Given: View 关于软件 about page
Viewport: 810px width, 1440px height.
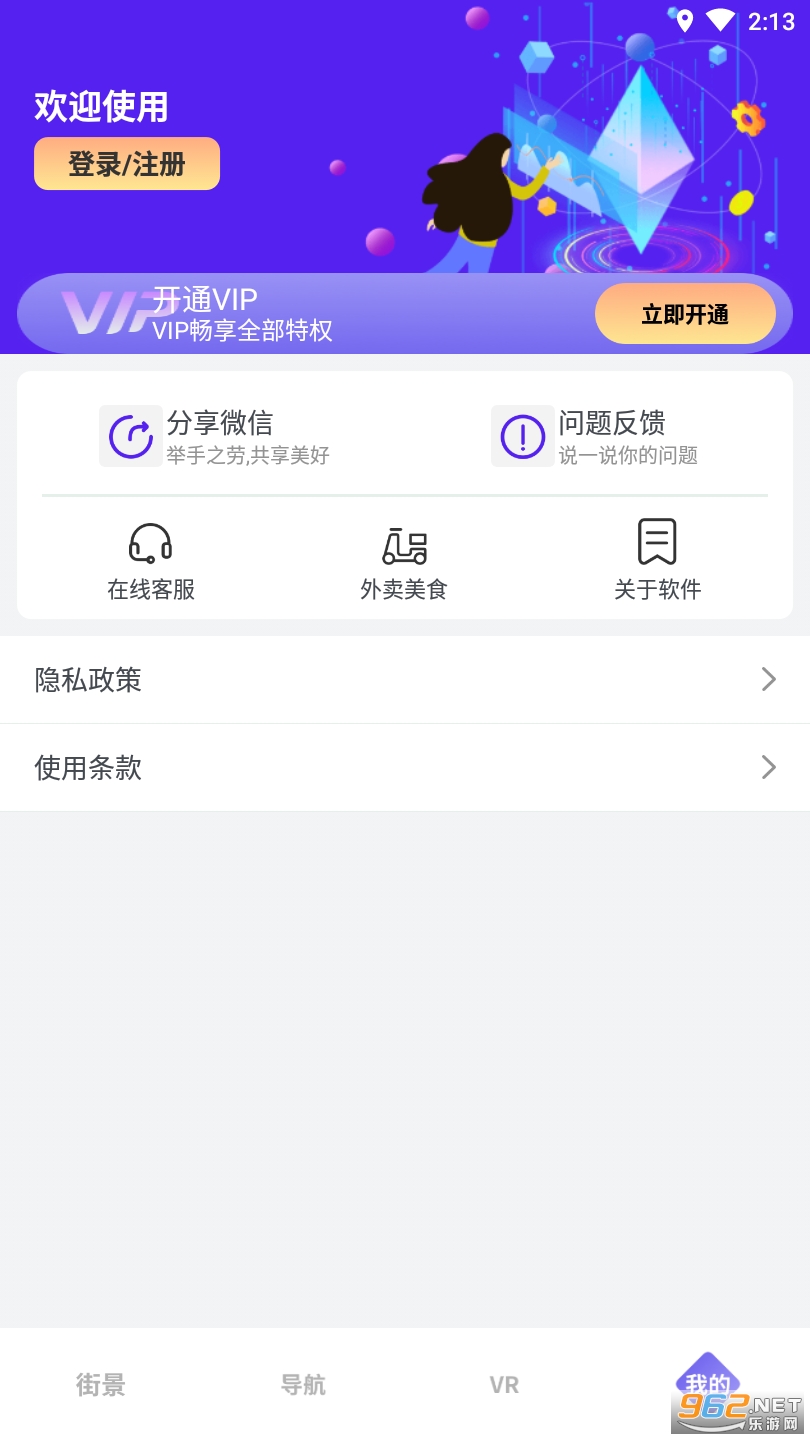Looking at the screenshot, I should click(657, 562).
